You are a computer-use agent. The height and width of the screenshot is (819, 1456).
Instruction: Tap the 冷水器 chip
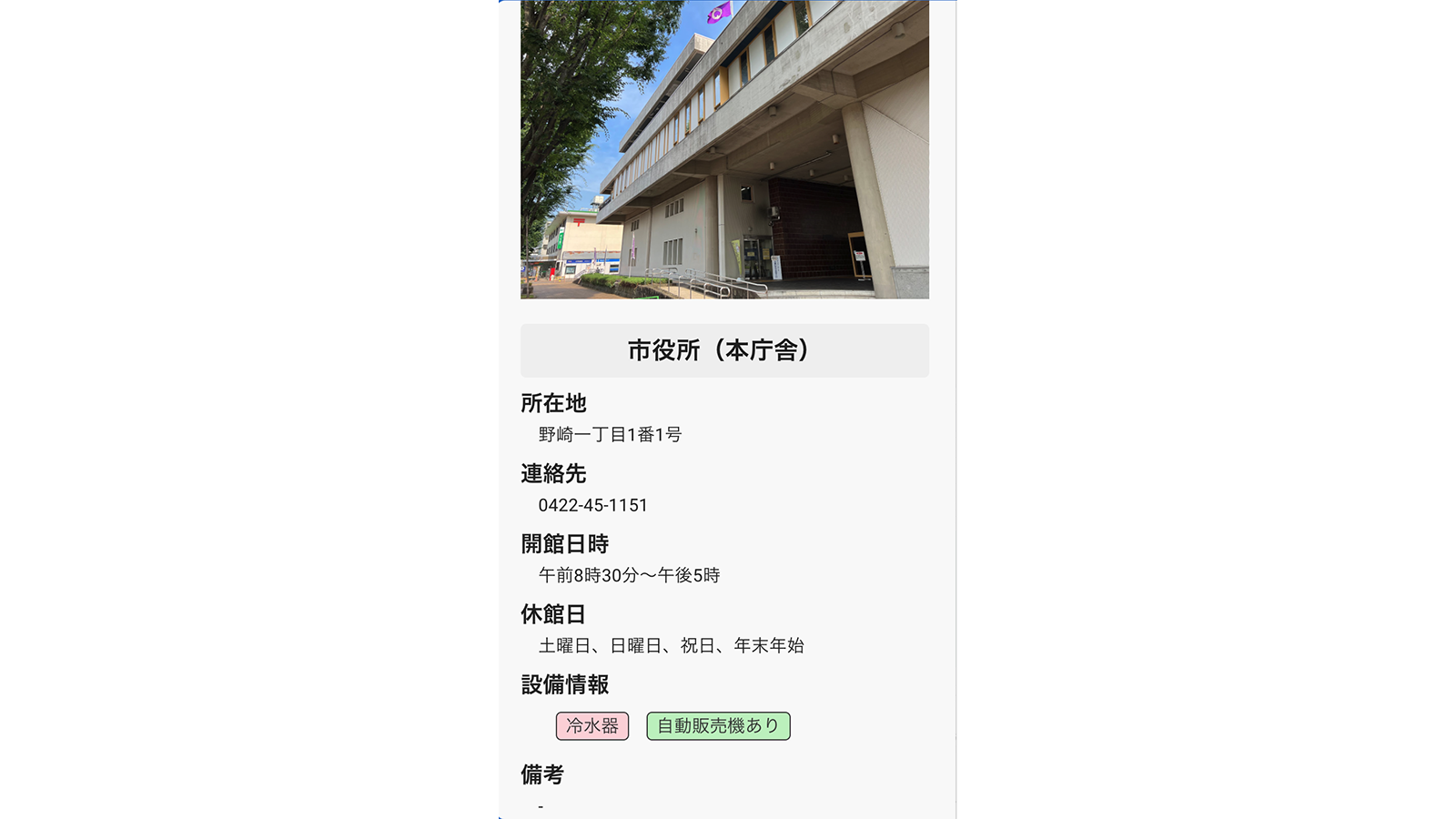click(592, 726)
